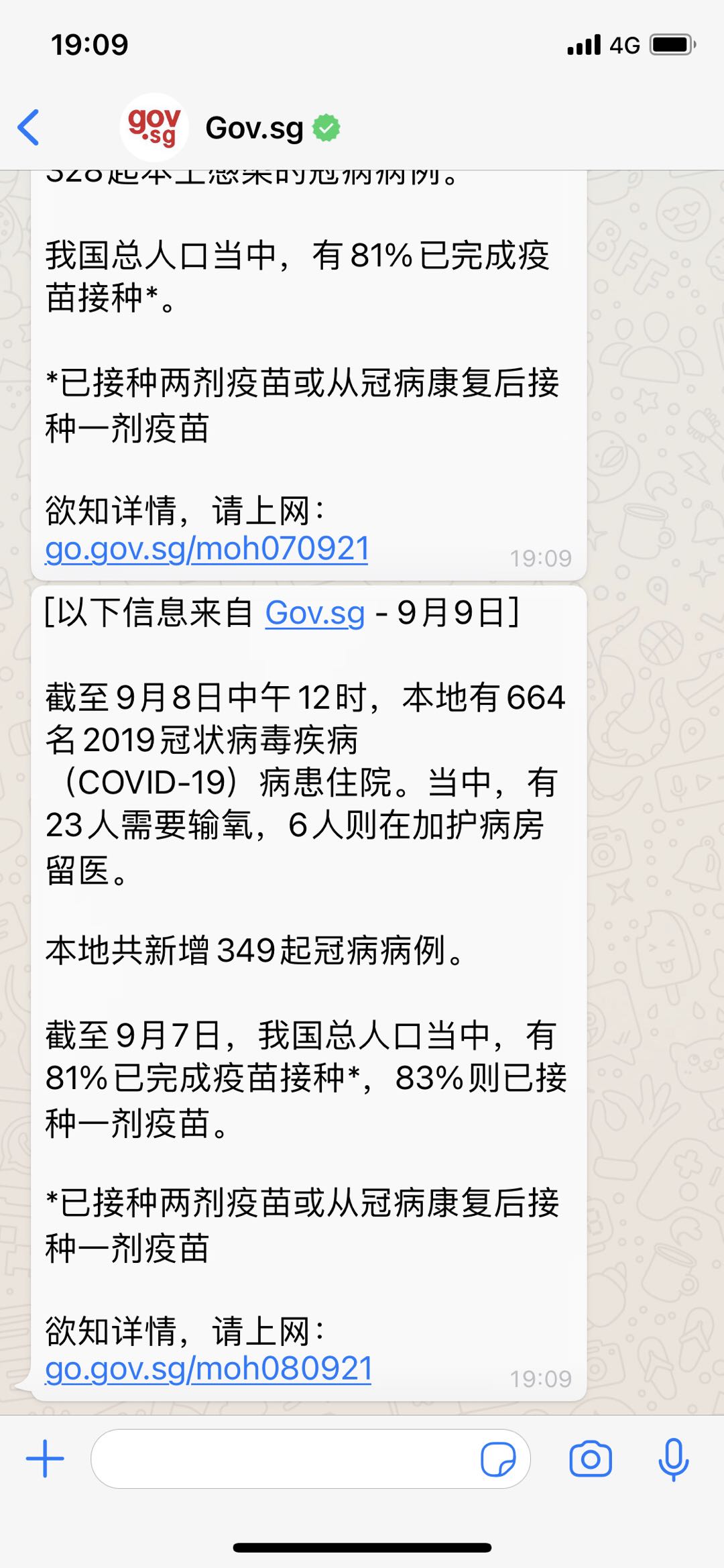Launch the camera from chat
The image size is (724, 1568).
[x=590, y=1459]
